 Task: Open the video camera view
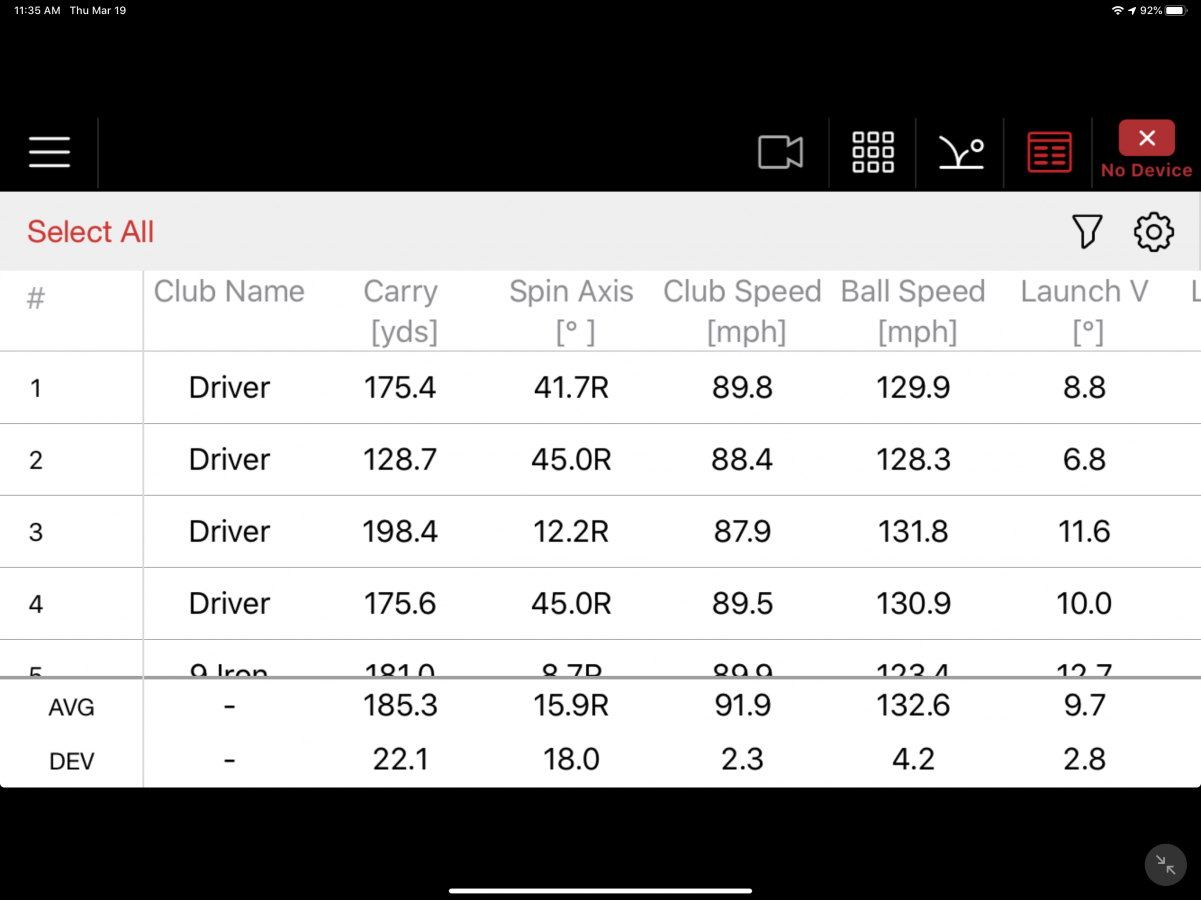tap(780, 153)
